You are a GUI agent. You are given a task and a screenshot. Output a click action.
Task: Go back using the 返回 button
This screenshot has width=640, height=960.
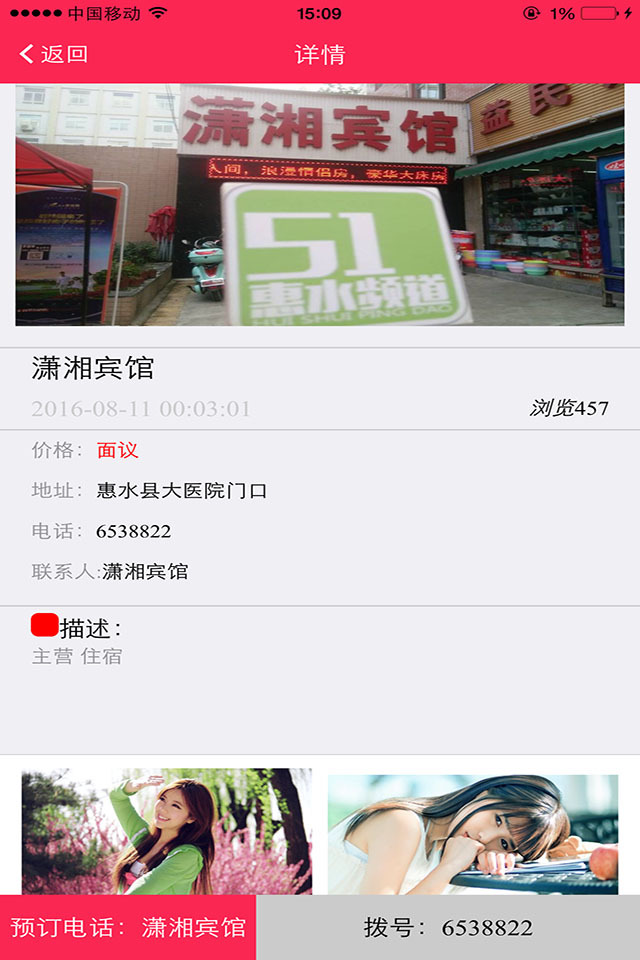click(54, 54)
